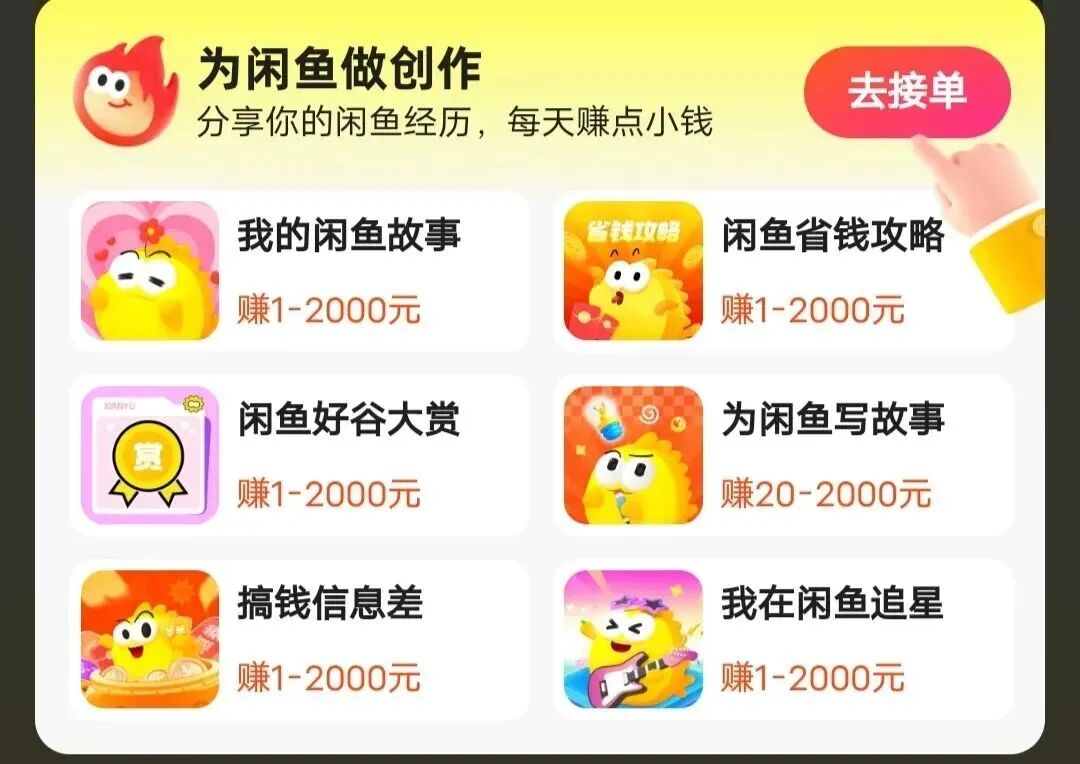
Task: Tap the 去接单 button
Action: 906,91
